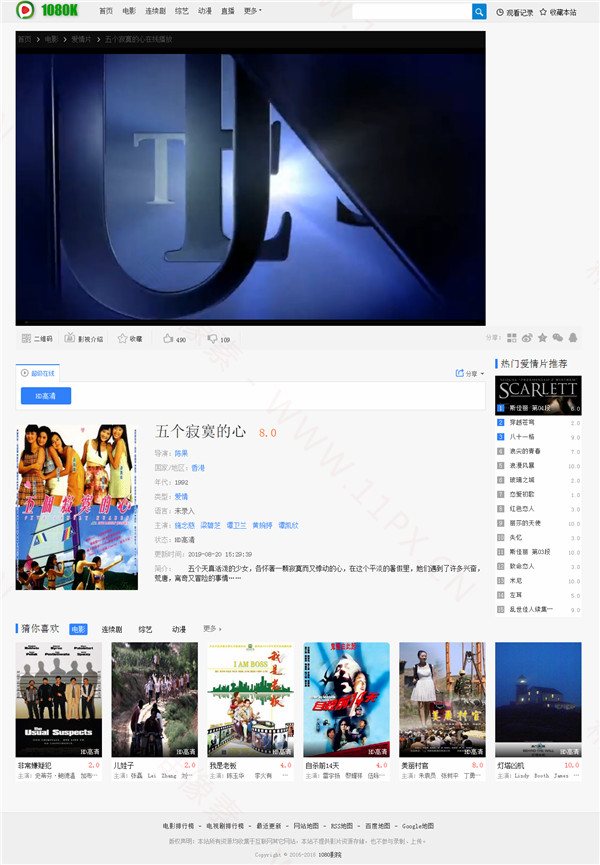Open 爱情片 breadcrumb link

(x=81, y=39)
